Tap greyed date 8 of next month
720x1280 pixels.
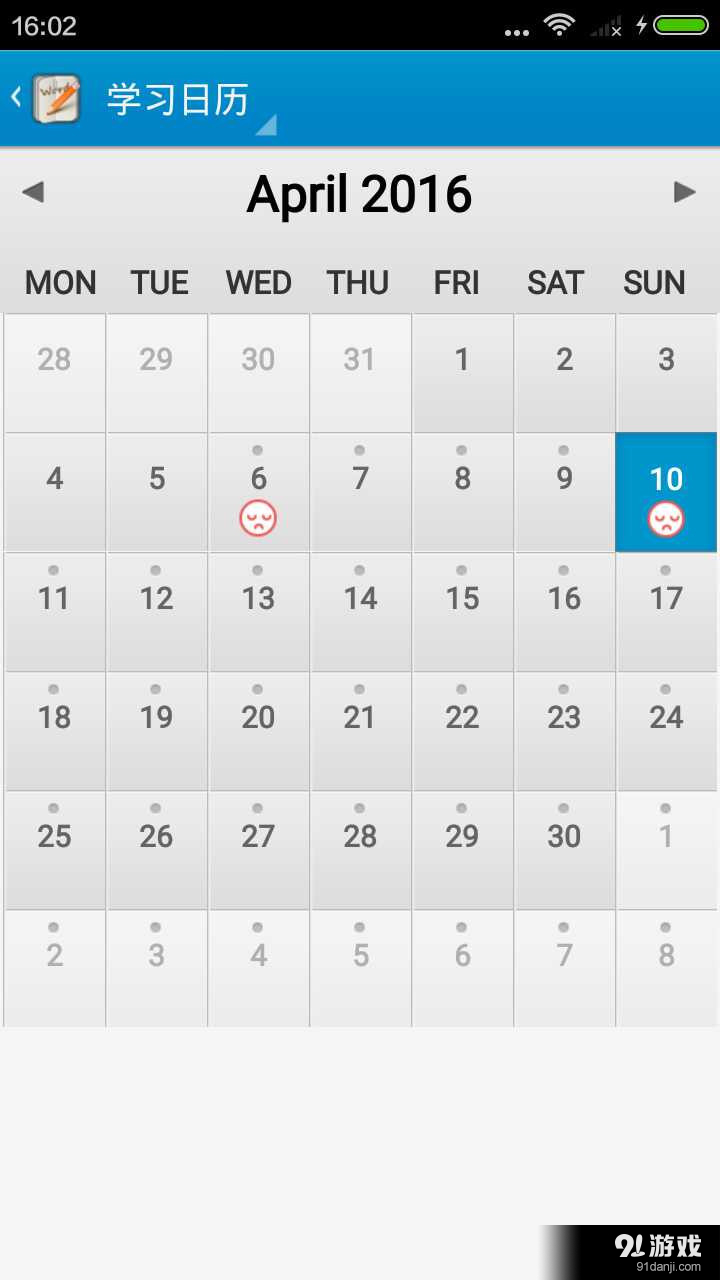[x=666, y=968]
